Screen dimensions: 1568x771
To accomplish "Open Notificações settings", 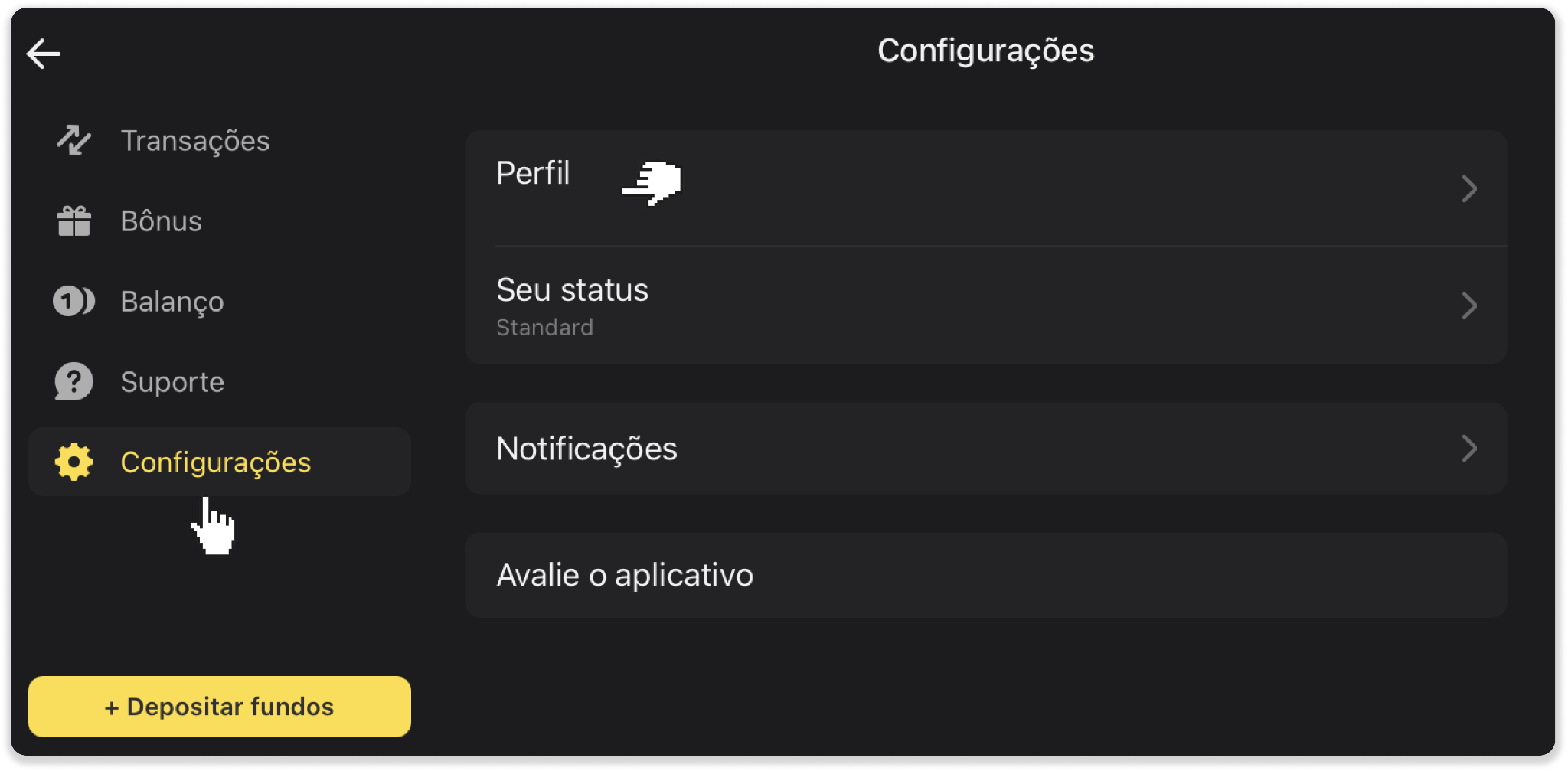I will coord(985,449).
